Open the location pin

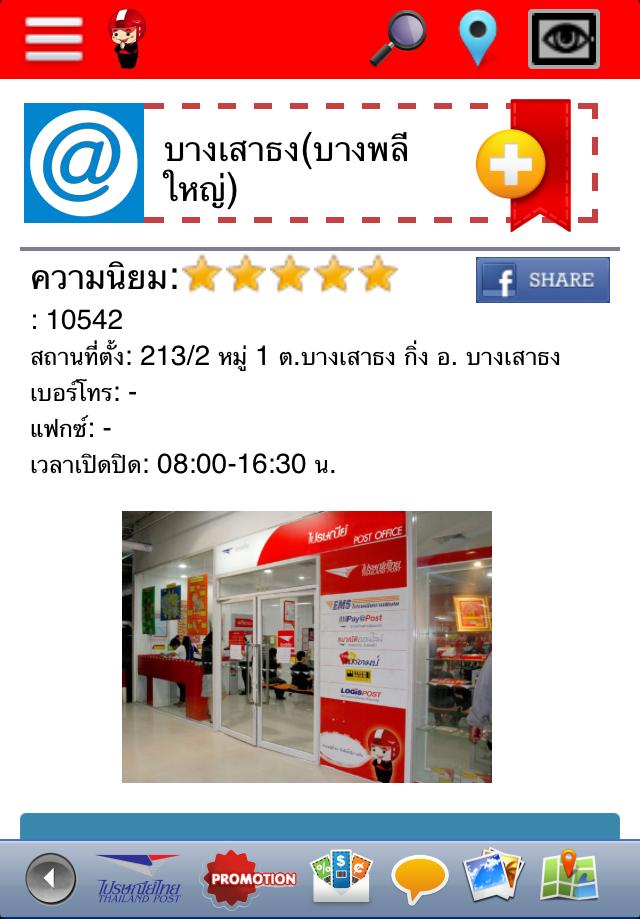tap(477, 39)
